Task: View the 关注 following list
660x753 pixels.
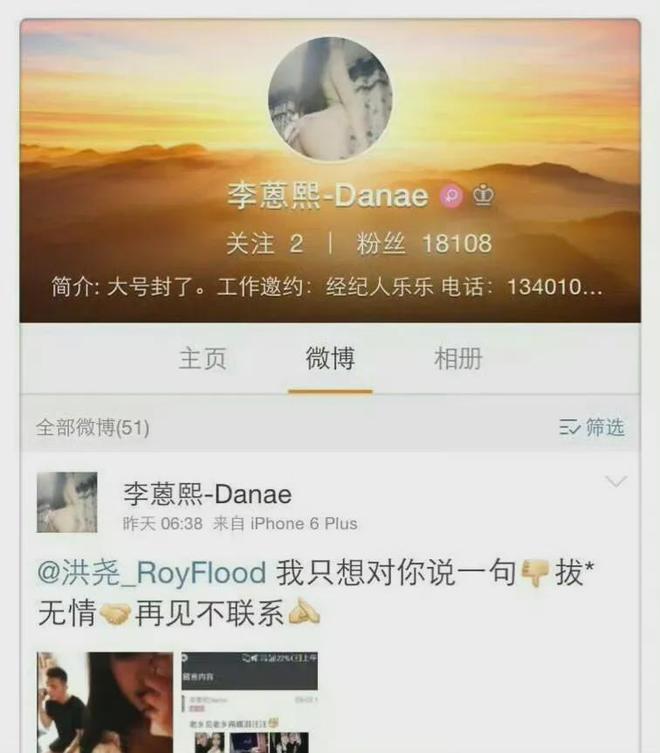Action: point(264,243)
